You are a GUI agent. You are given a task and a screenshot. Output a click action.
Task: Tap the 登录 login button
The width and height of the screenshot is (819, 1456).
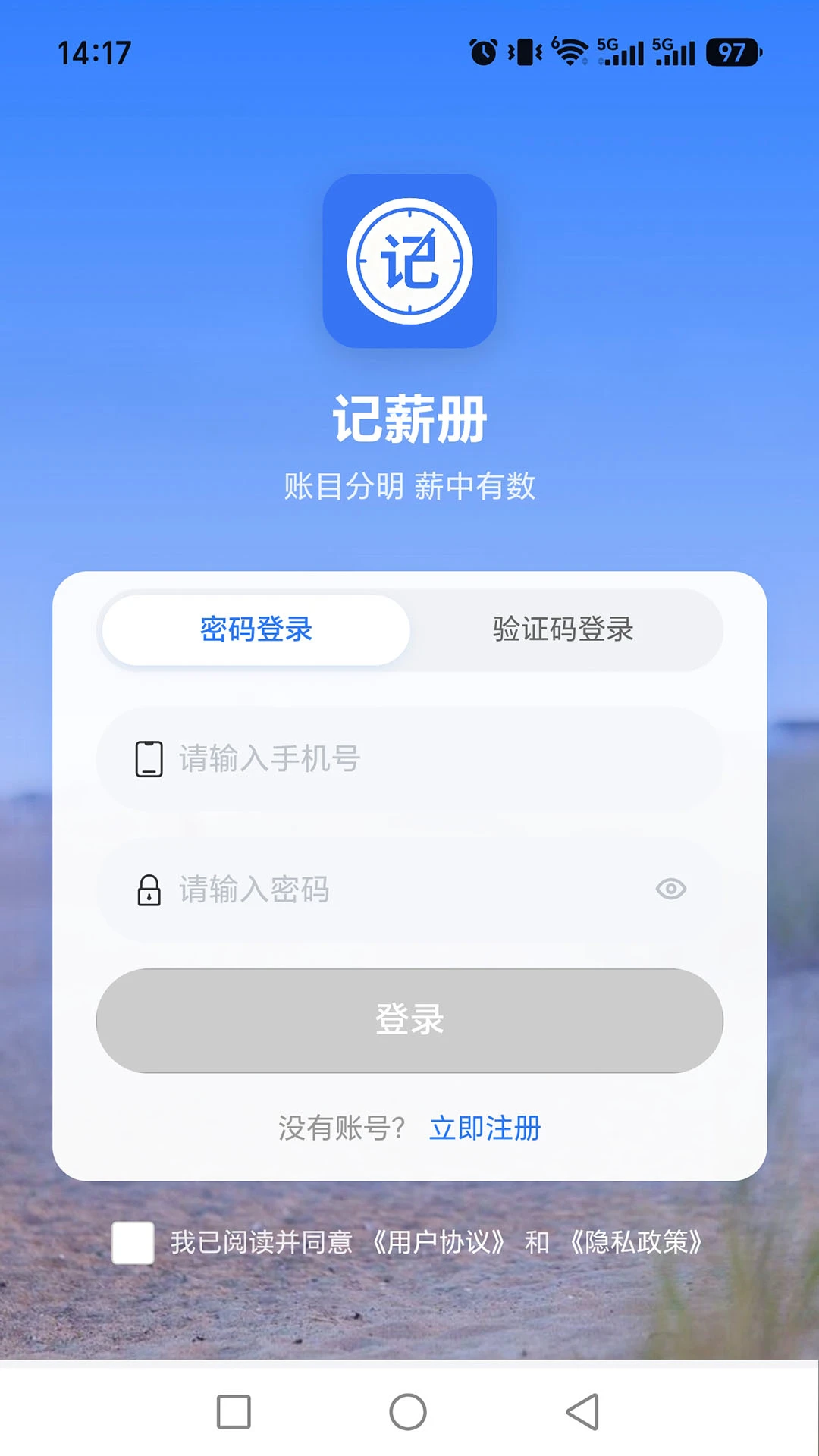409,1020
